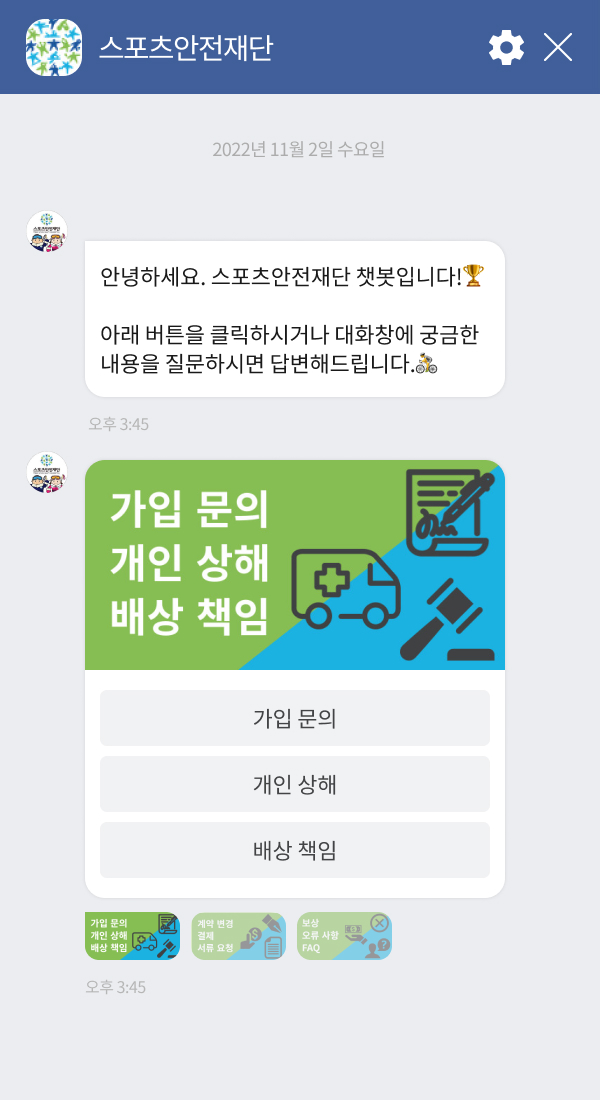Open the 계약 변경 결제 서류 요청 card

tap(238, 936)
